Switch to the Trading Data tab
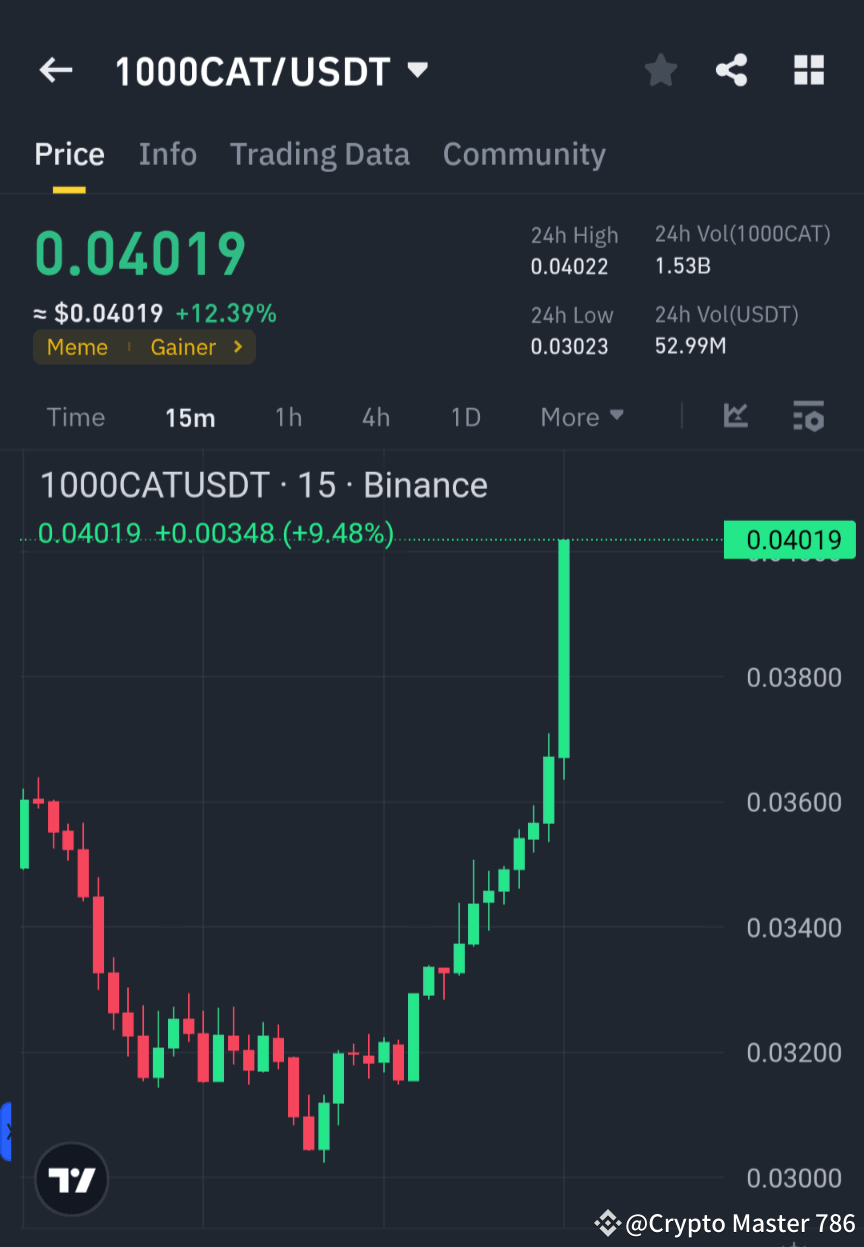The width and height of the screenshot is (864, 1247). click(x=319, y=155)
